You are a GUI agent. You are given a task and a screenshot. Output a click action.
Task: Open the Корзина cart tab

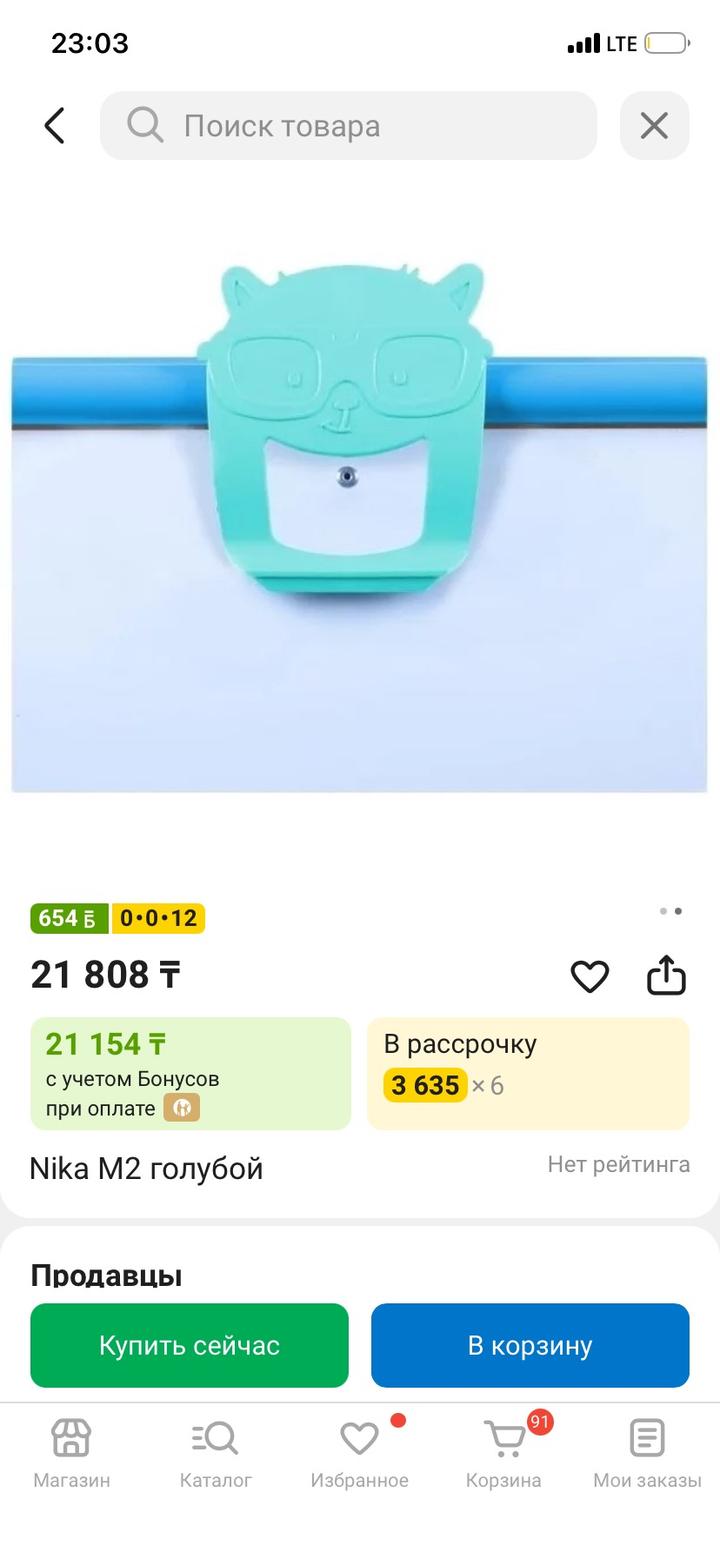click(504, 1453)
